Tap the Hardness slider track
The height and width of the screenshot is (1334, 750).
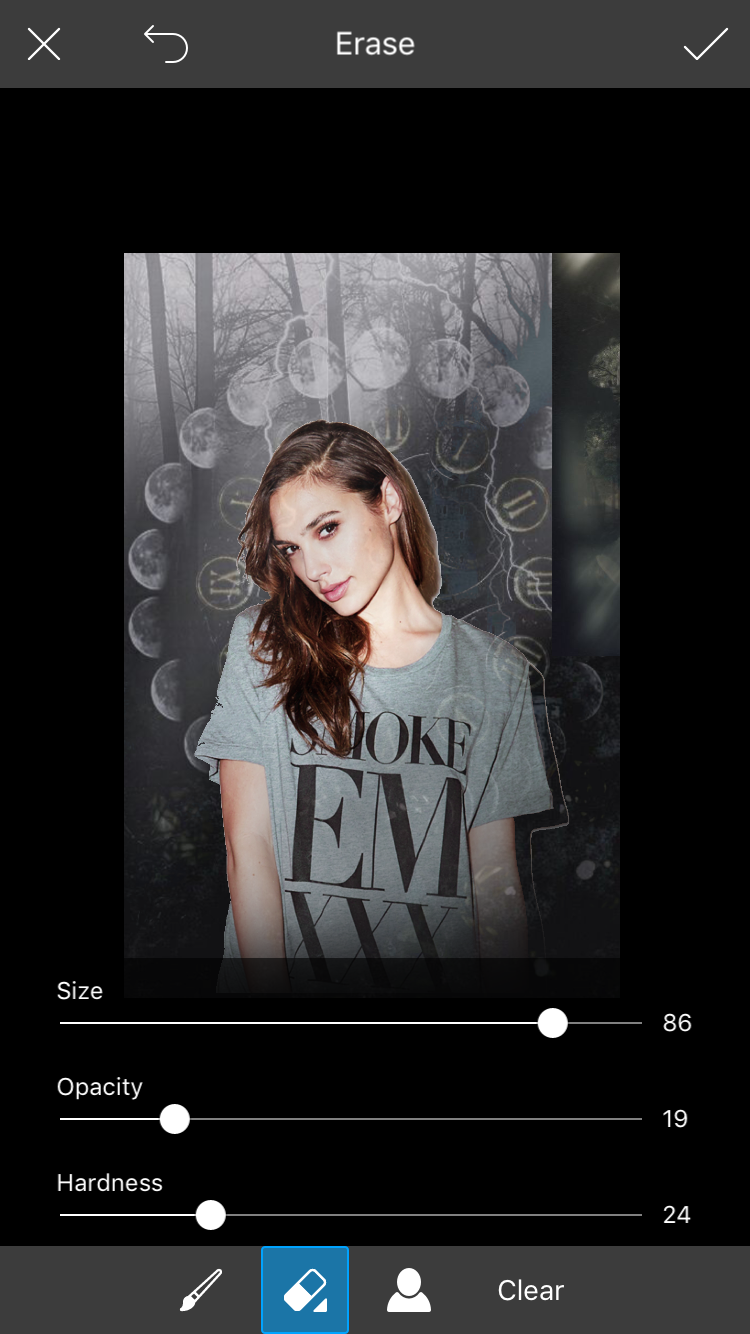click(x=420, y=1215)
